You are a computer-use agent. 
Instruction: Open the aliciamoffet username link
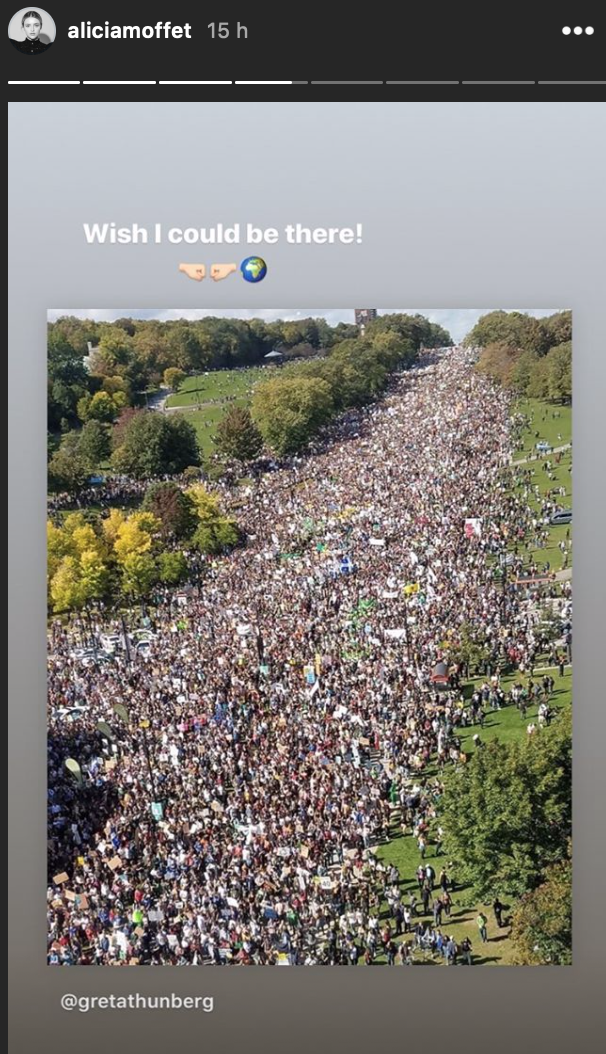click(x=129, y=31)
